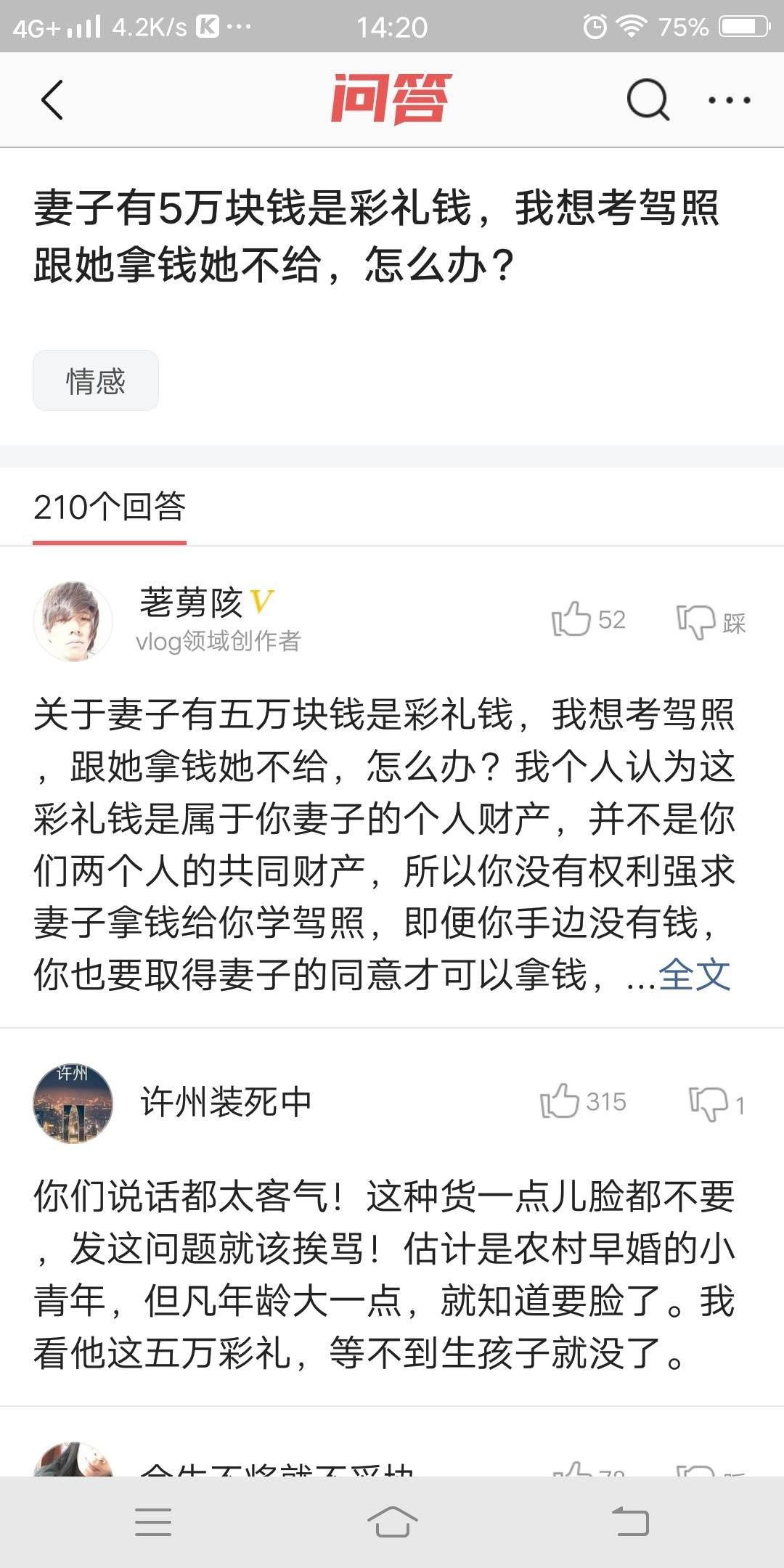
Task: Like 许州装死中's answer with 315 likes
Action: point(560,1101)
